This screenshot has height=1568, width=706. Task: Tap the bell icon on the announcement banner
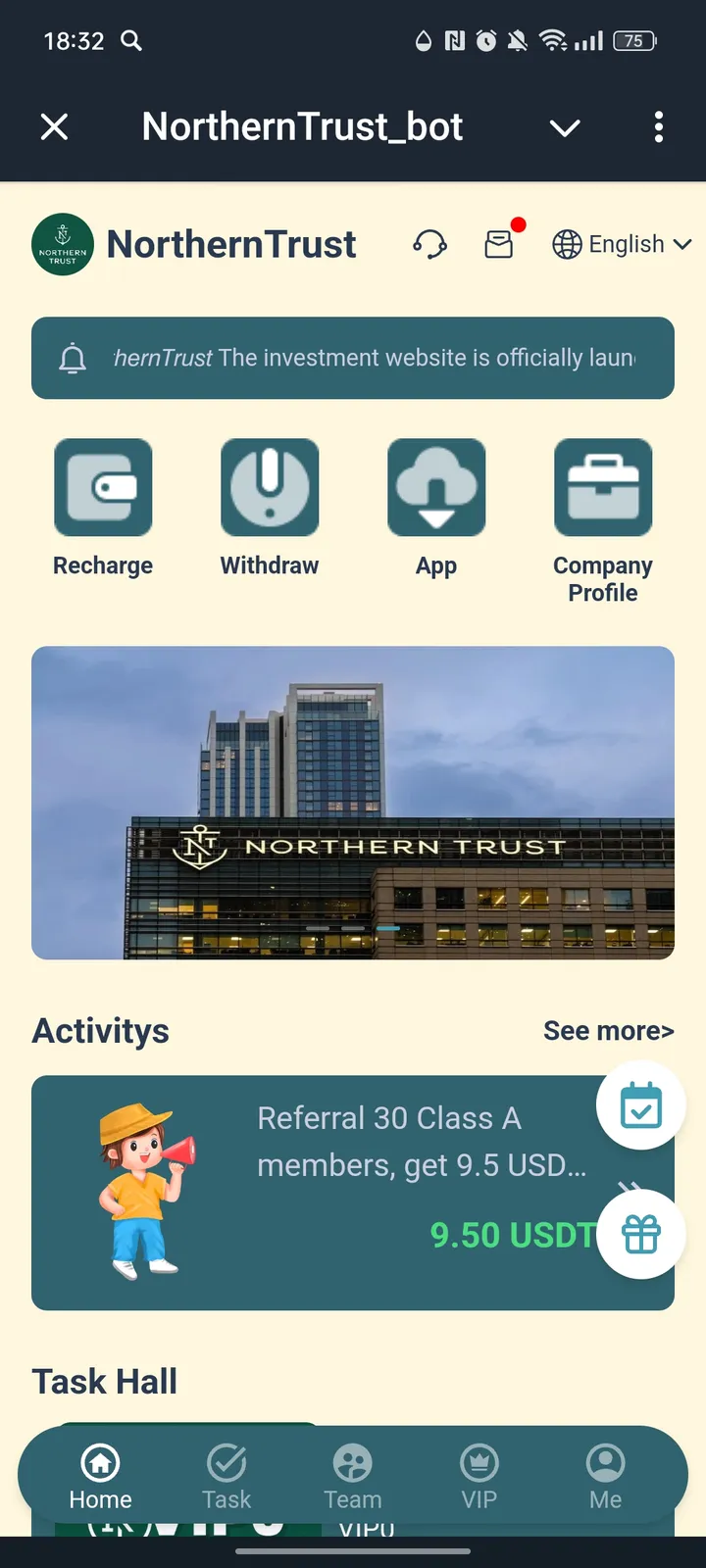pos(72,359)
